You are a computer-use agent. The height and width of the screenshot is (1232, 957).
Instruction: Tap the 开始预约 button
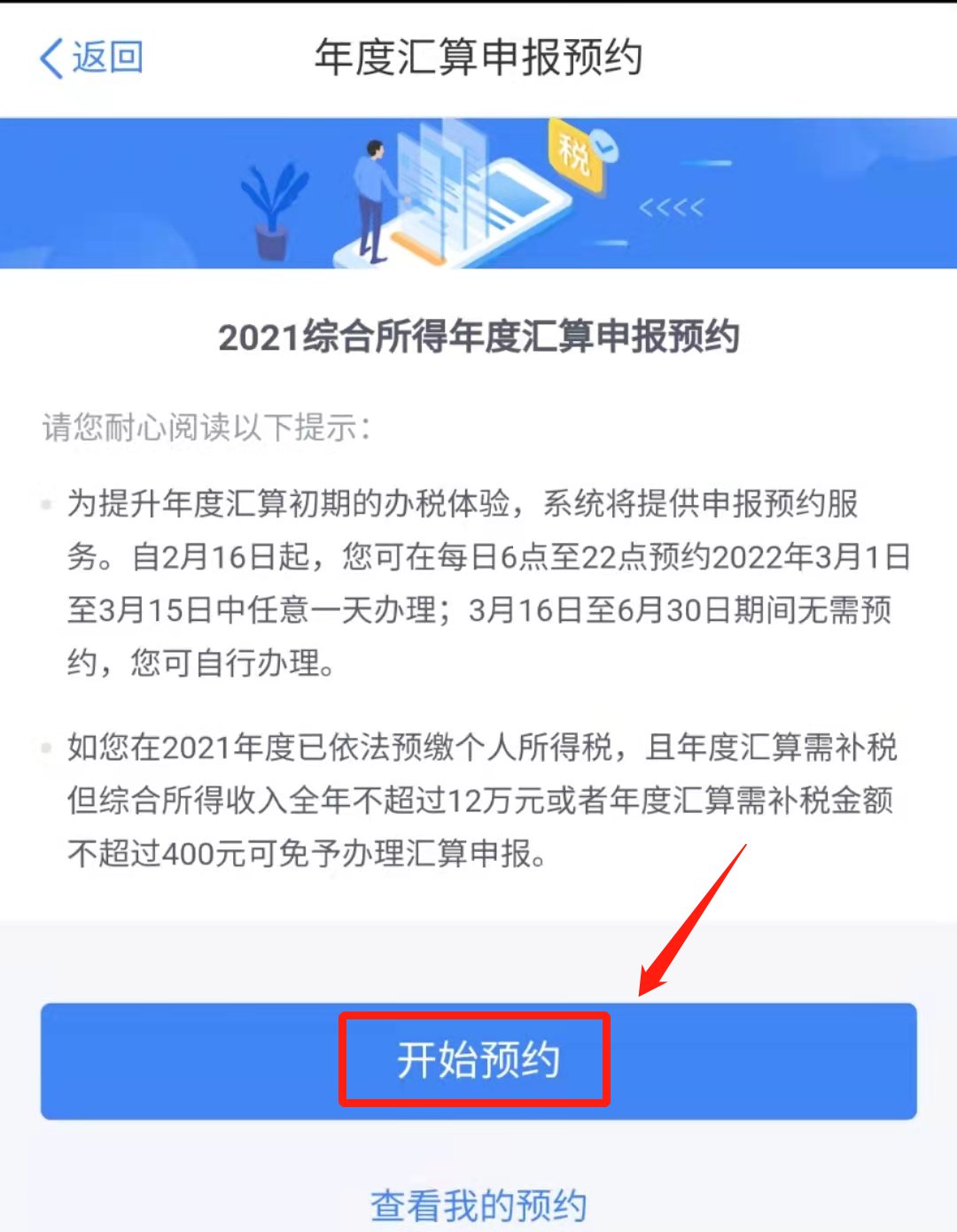point(478,1060)
